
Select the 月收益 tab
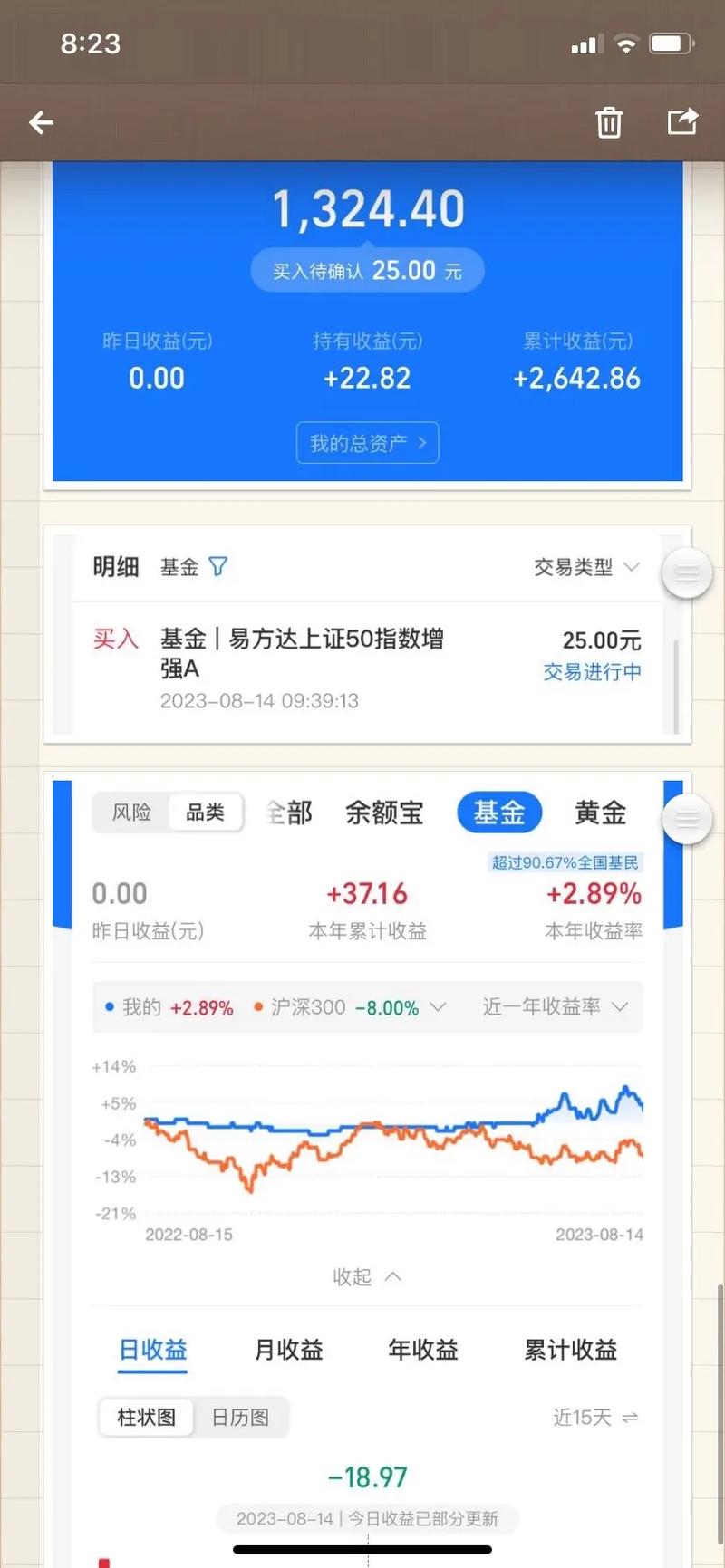(x=288, y=1350)
